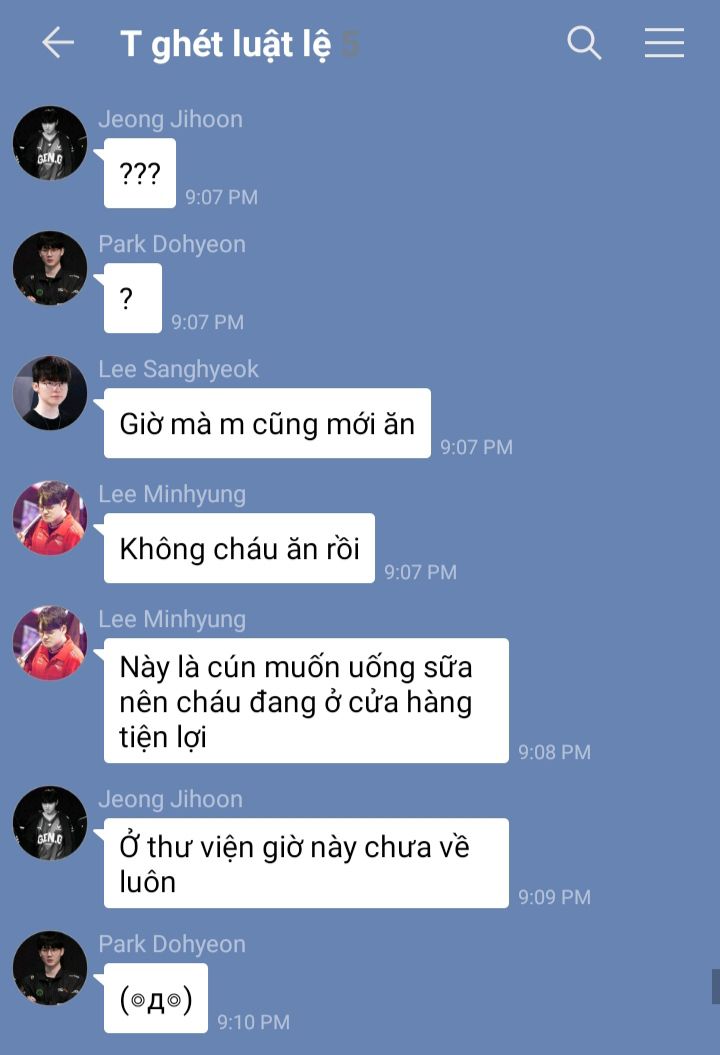Go back from the chat

point(58,43)
